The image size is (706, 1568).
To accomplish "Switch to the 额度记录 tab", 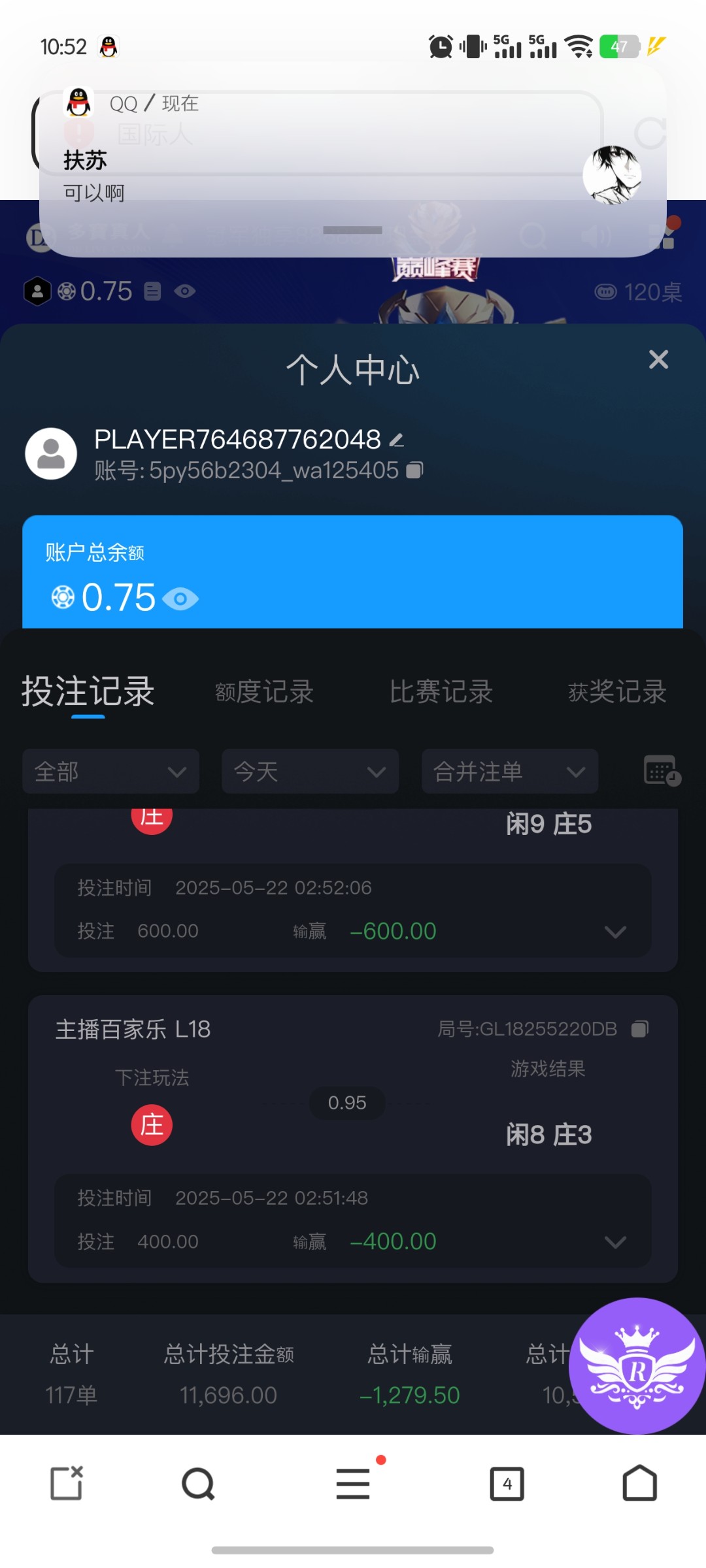I will [265, 692].
